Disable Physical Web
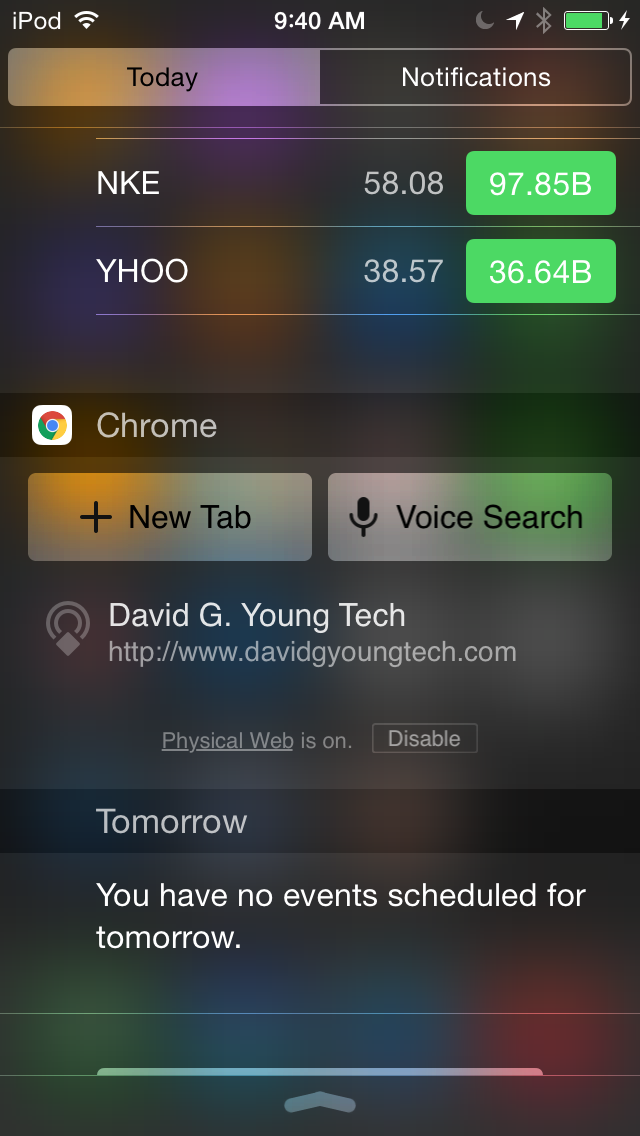 tap(424, 739)
